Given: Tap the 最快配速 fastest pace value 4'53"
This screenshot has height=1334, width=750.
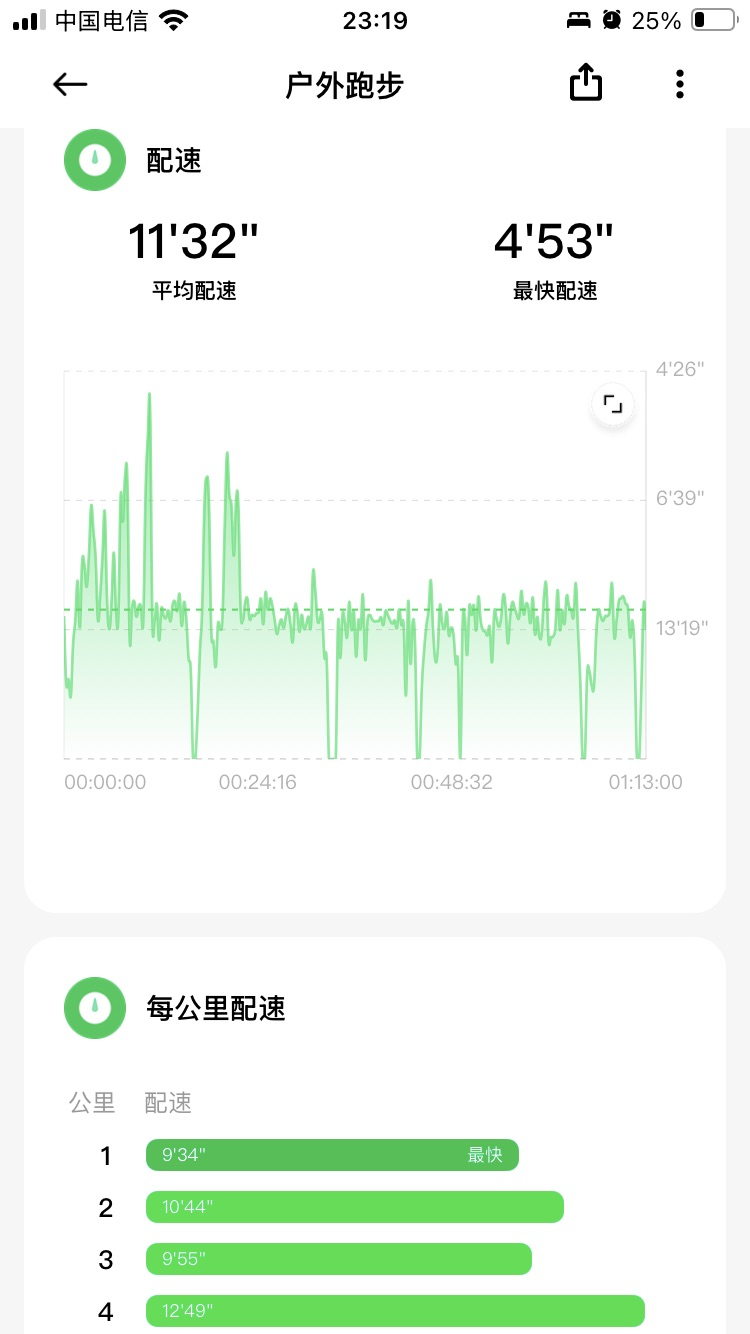Looking at the screenshot, I should [x=553, y=242].
